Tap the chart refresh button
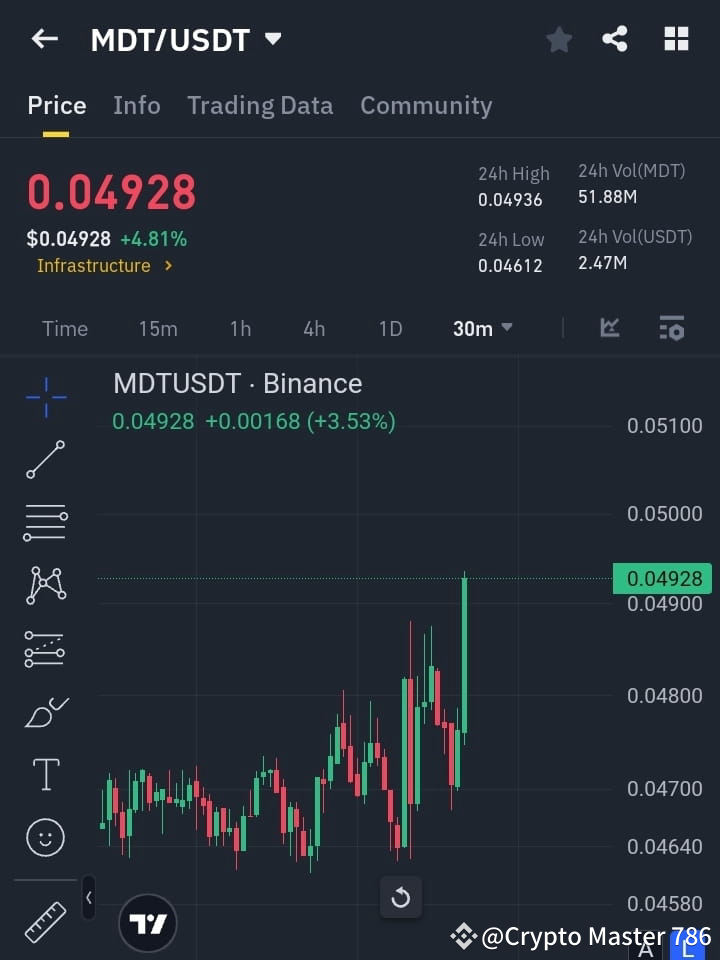 click(x=401, y=898)
